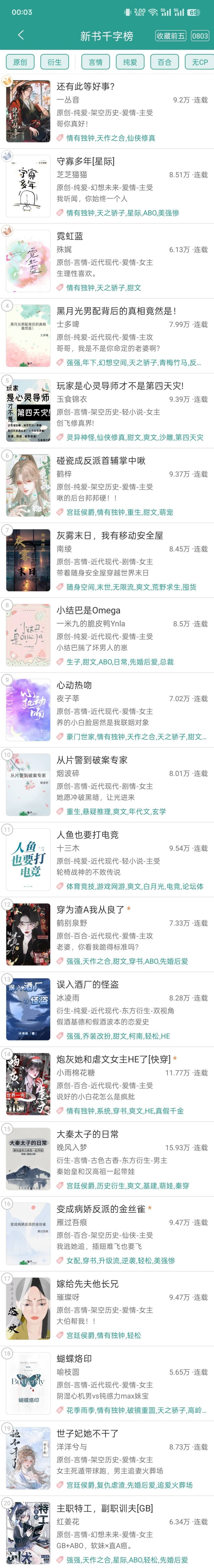The width and height of the screenshot is (214, 1568).
Task: Choose the 纯爱 filter chip
Action: [x=130, y=62]
